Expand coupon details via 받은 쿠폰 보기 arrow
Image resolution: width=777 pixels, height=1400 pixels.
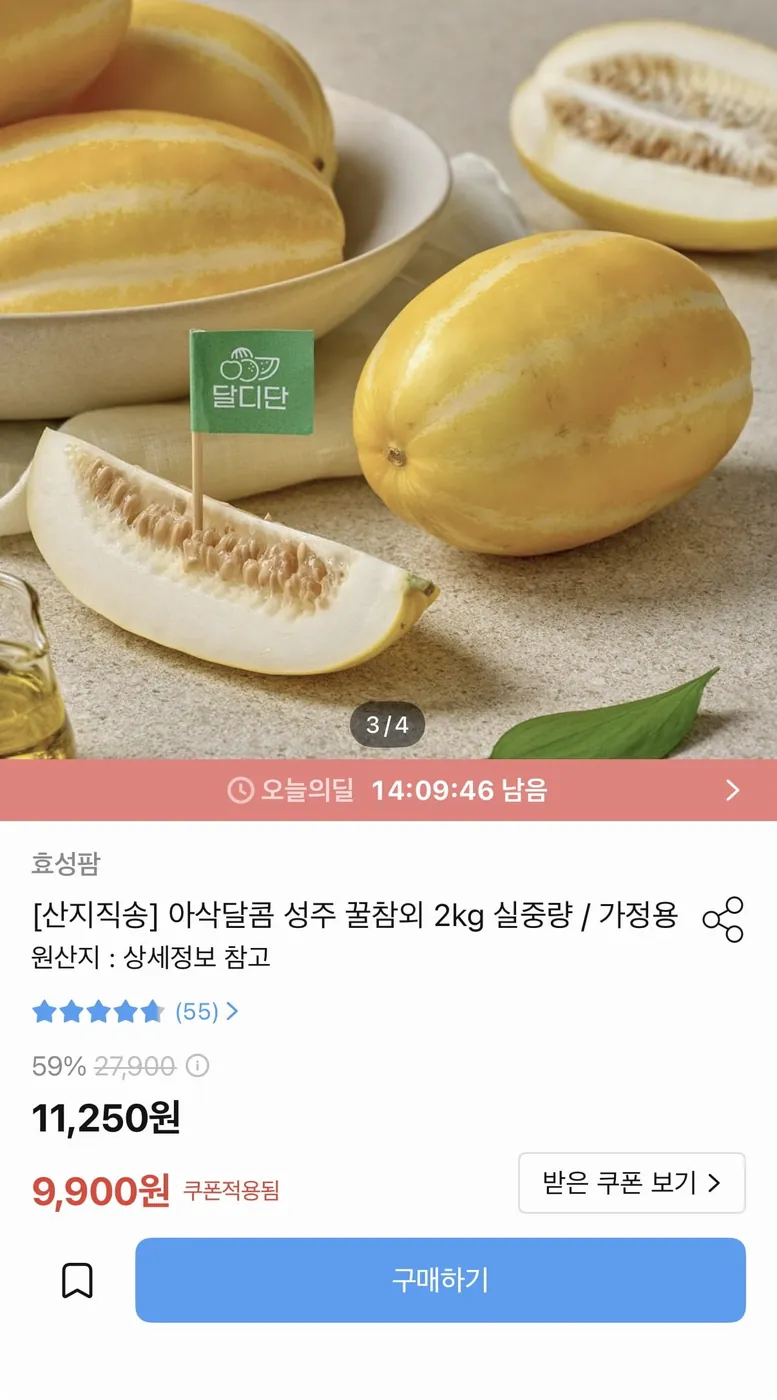coord(714,1183)
